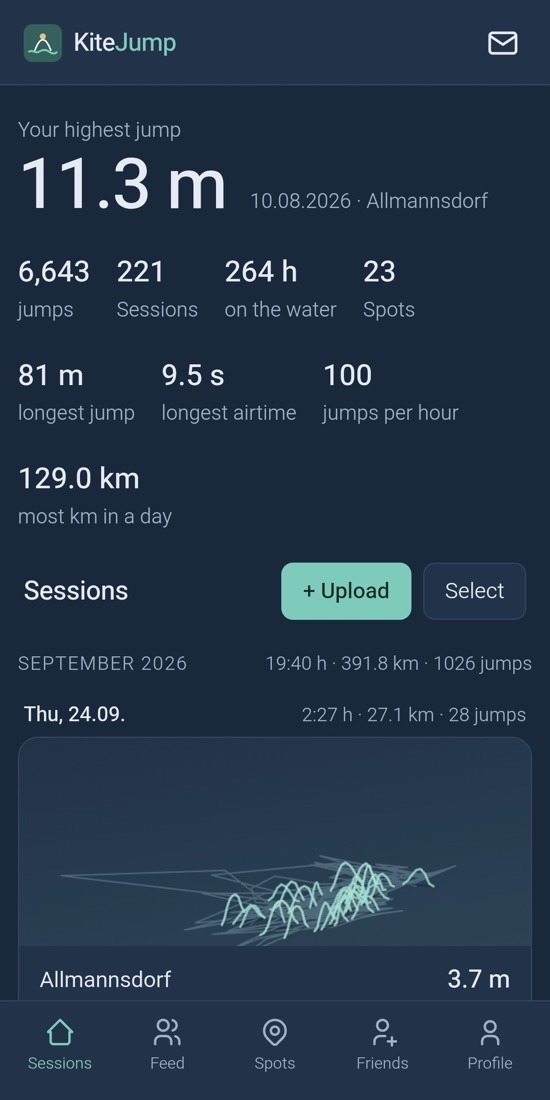The width and height of the screenshot is (550, 1100).
Task: Select the Sessions tab
Action: click(x=60, y=1045)
